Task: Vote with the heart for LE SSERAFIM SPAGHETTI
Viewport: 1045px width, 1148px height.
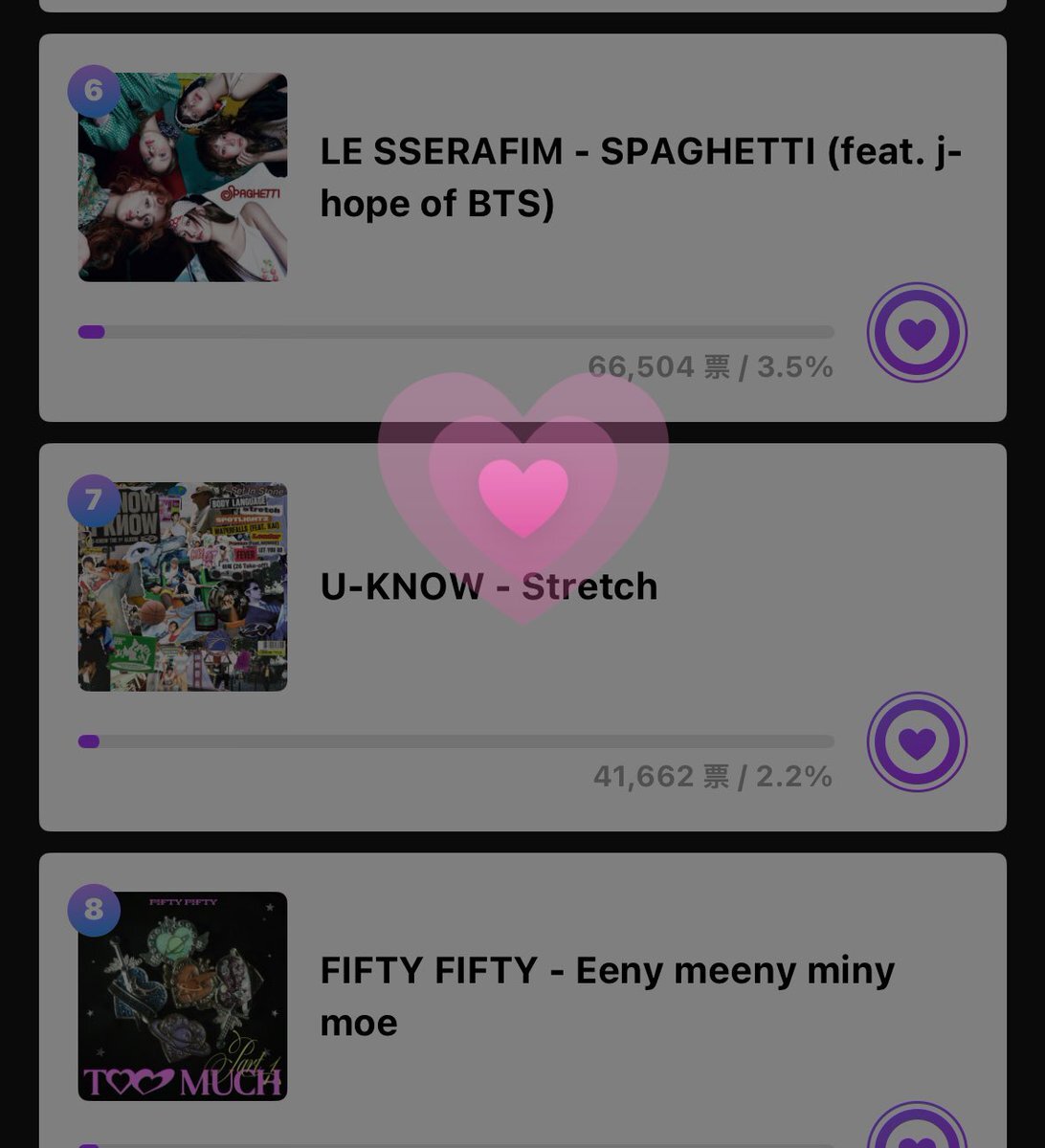Action: click(x=917, y=333)
